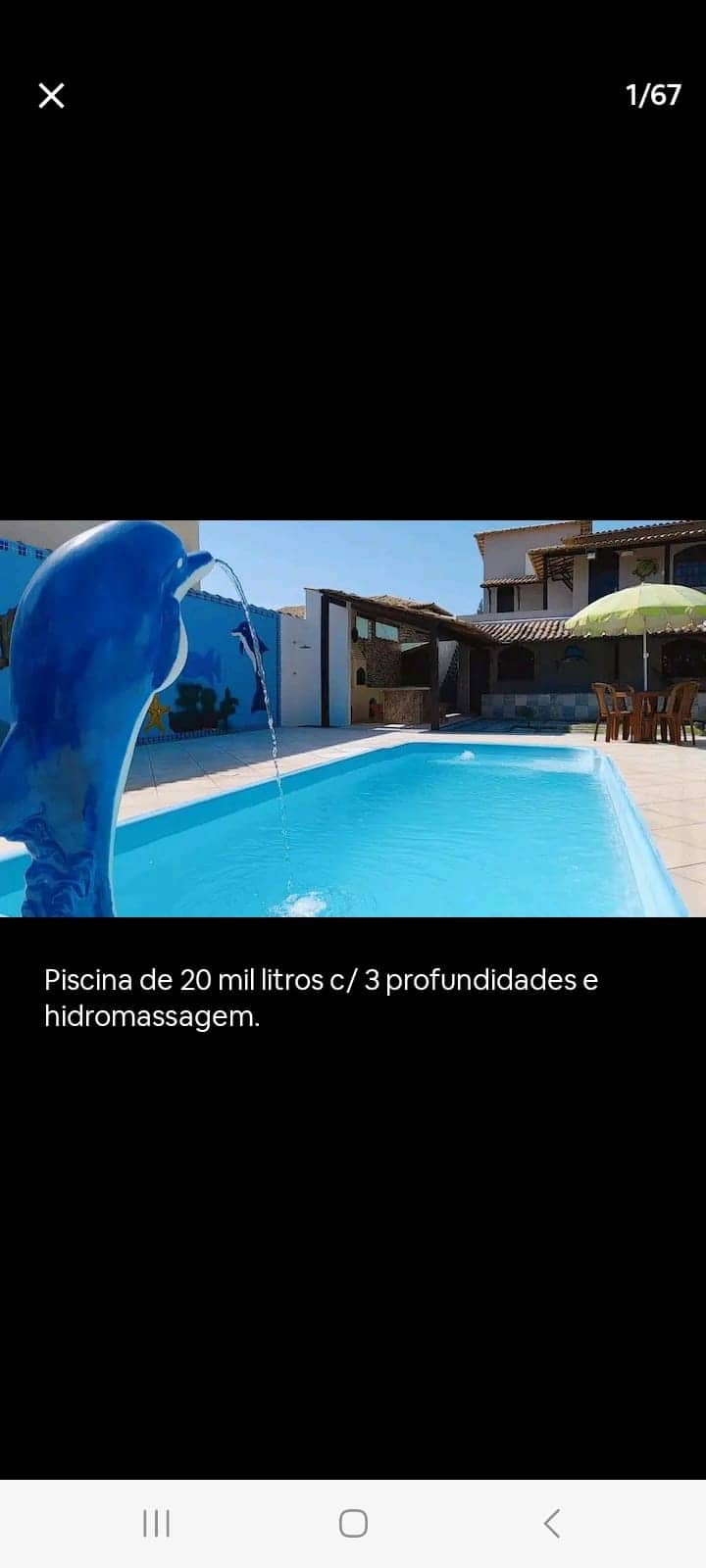Tap the pool photo
Screen dimensions: 706x1568
coord(353,718)
